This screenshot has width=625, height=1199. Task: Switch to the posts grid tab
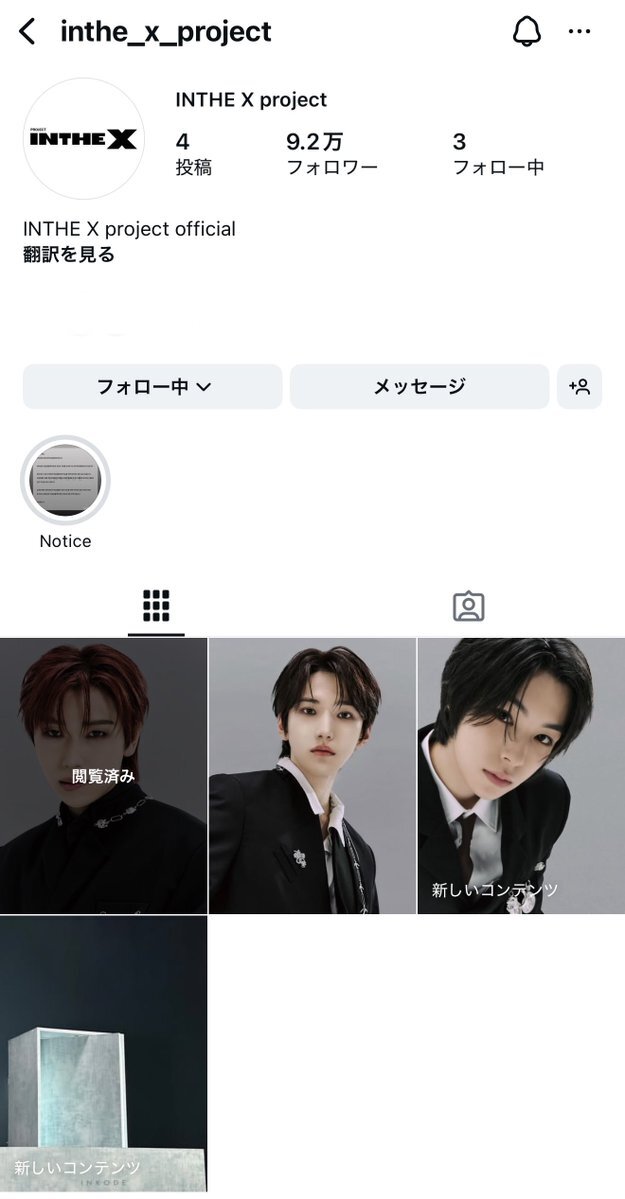tap(156, 606)
